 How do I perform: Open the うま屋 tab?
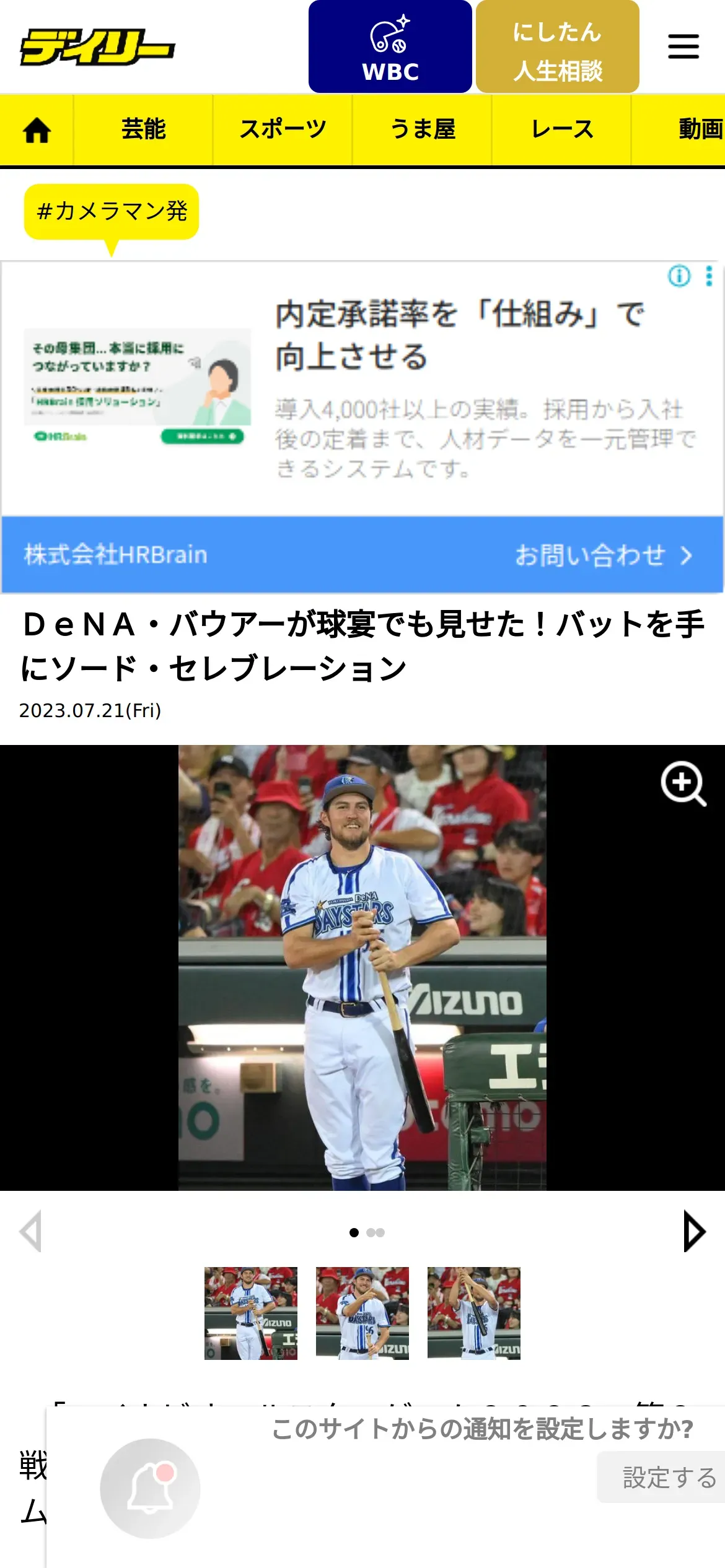422,130
